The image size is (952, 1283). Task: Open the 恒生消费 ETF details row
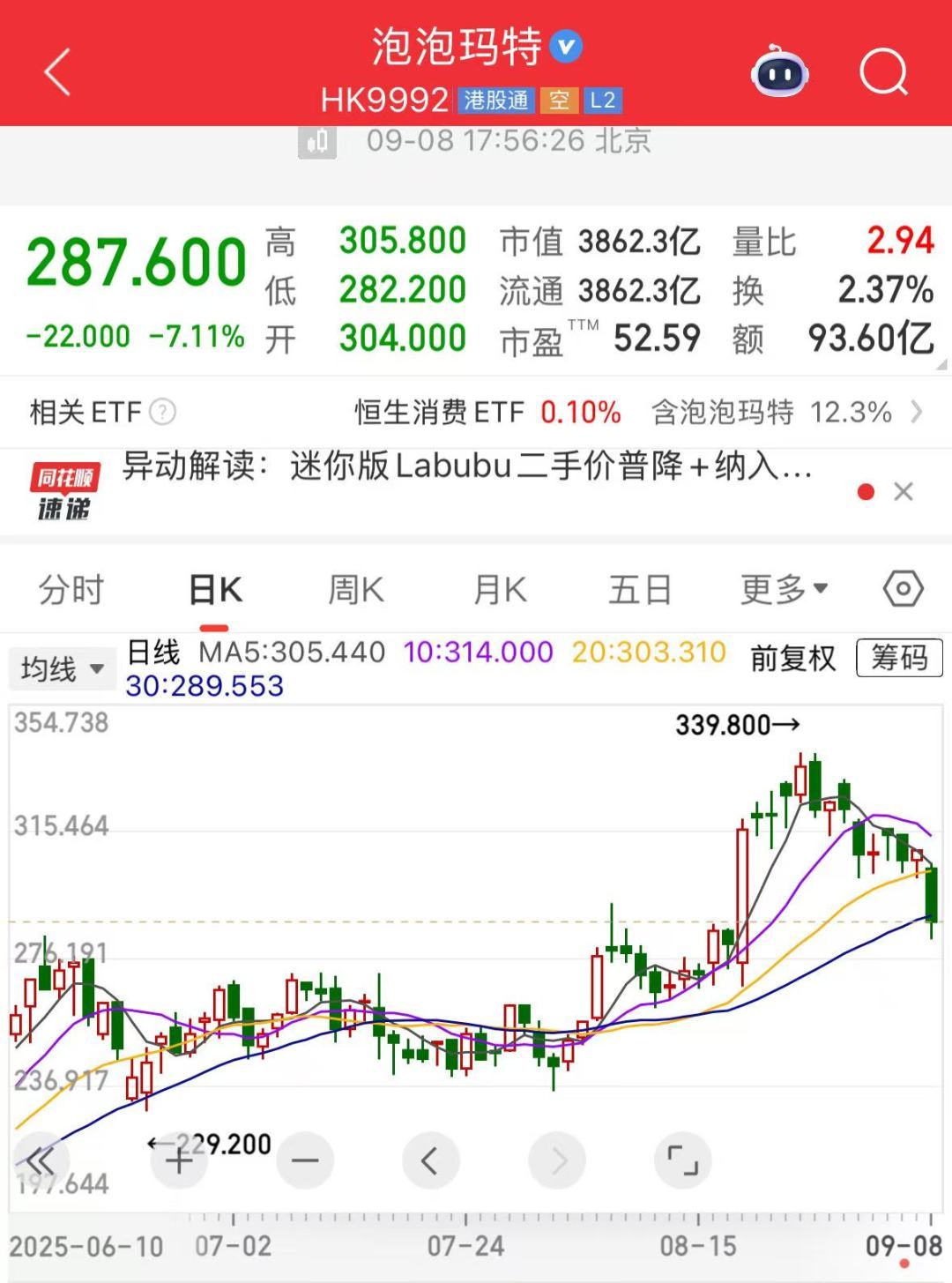(x=635, y=412)
